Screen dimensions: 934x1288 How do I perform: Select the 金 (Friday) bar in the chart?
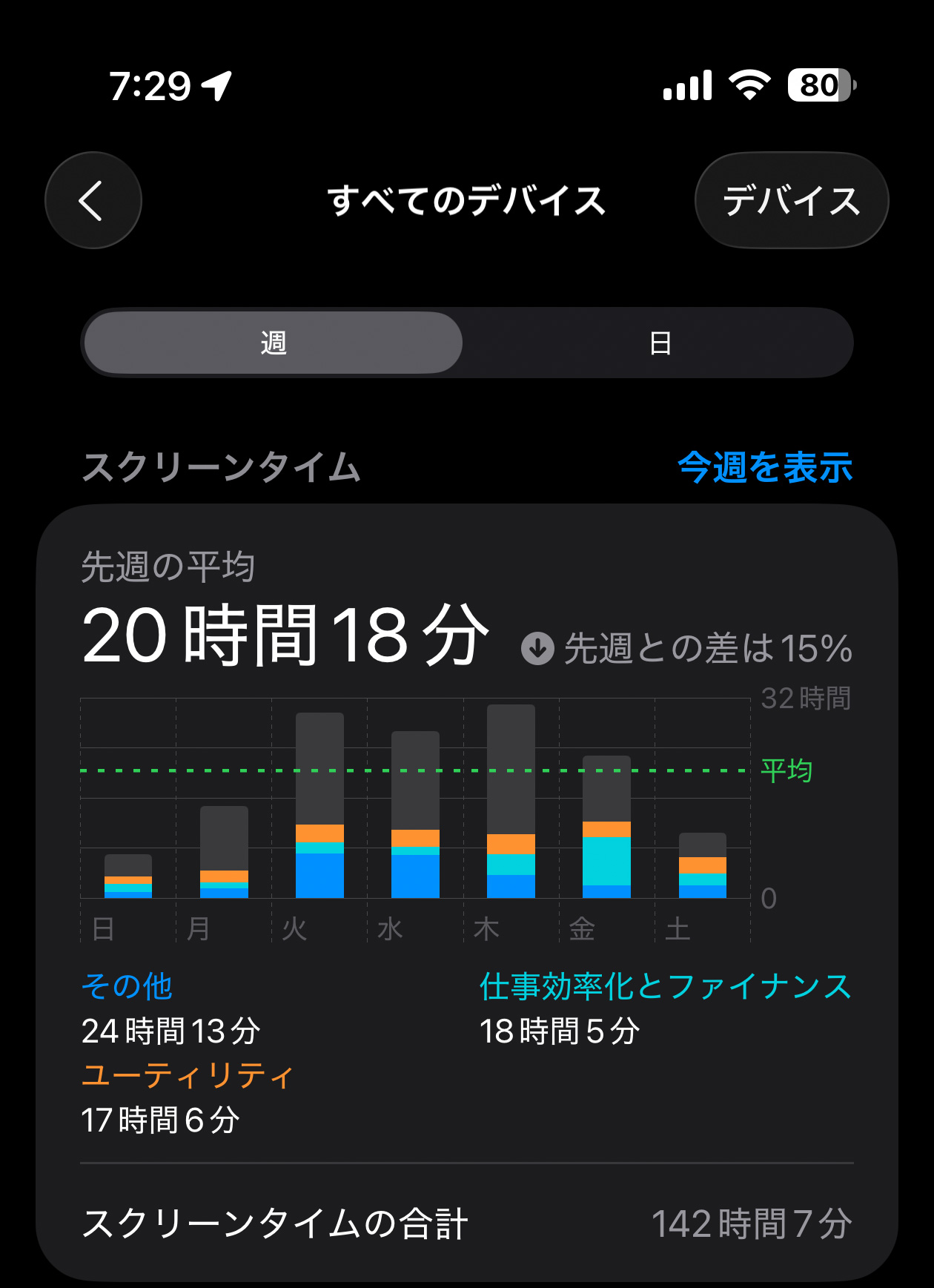[606, 827]
